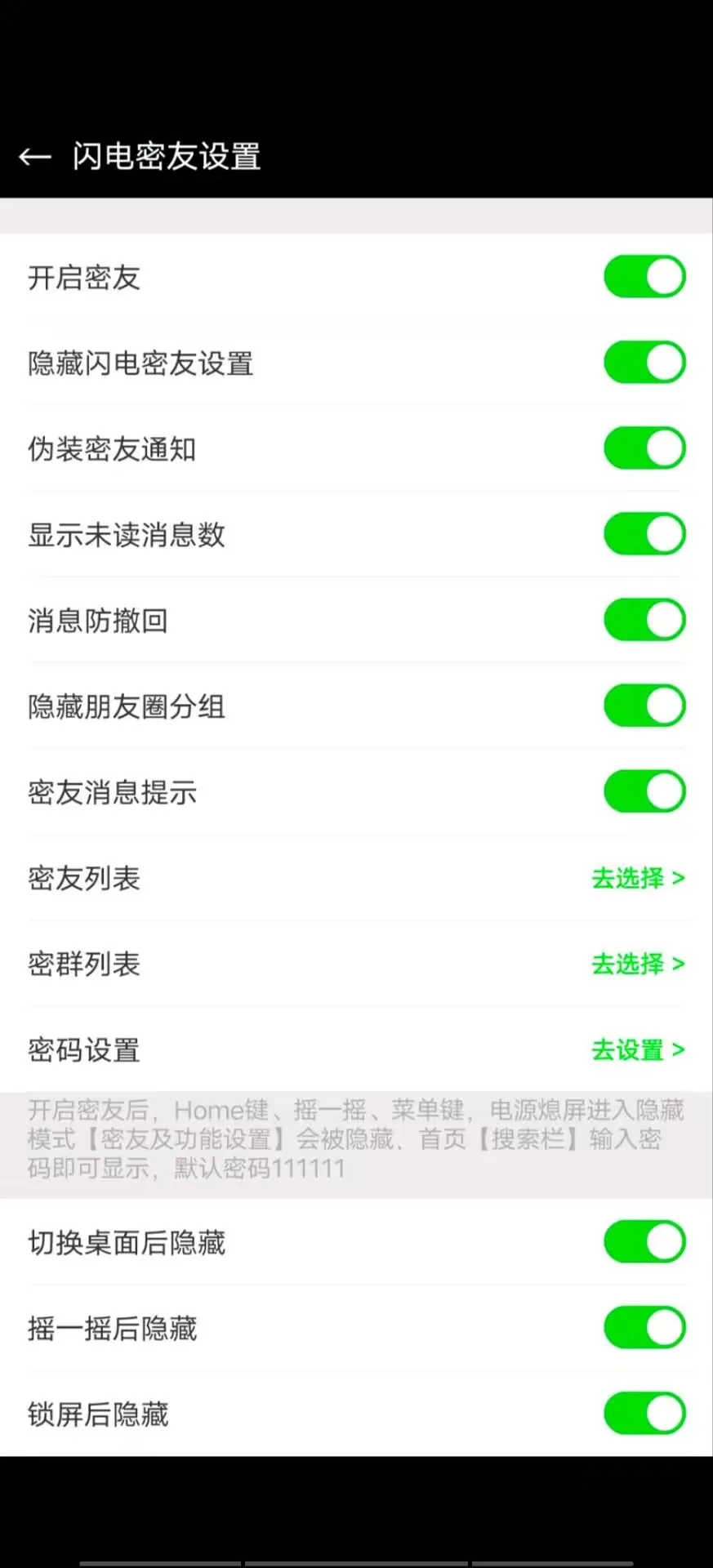Switch off 显示未读消息数
713x1568 pixels.
644,534
